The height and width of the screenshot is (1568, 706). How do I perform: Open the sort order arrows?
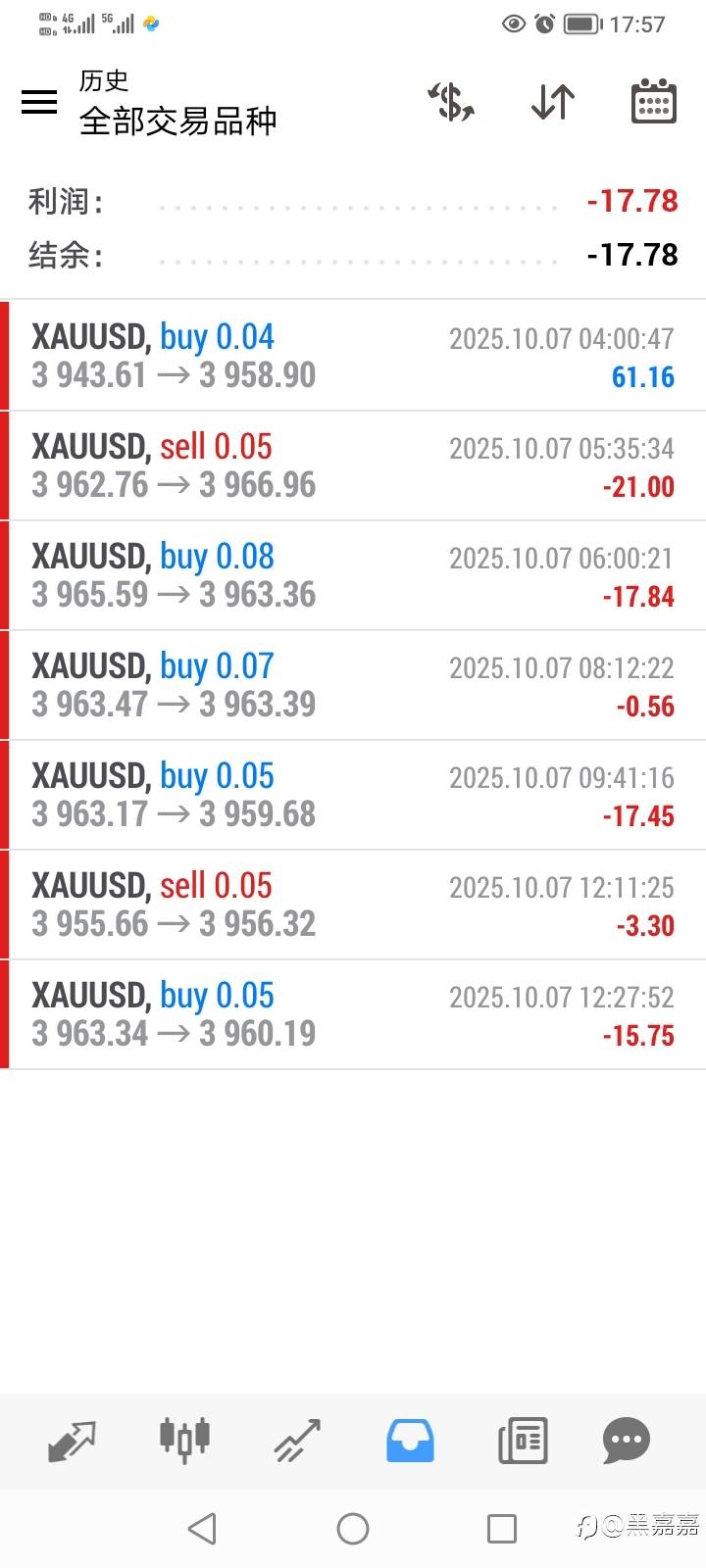point(553,102)
